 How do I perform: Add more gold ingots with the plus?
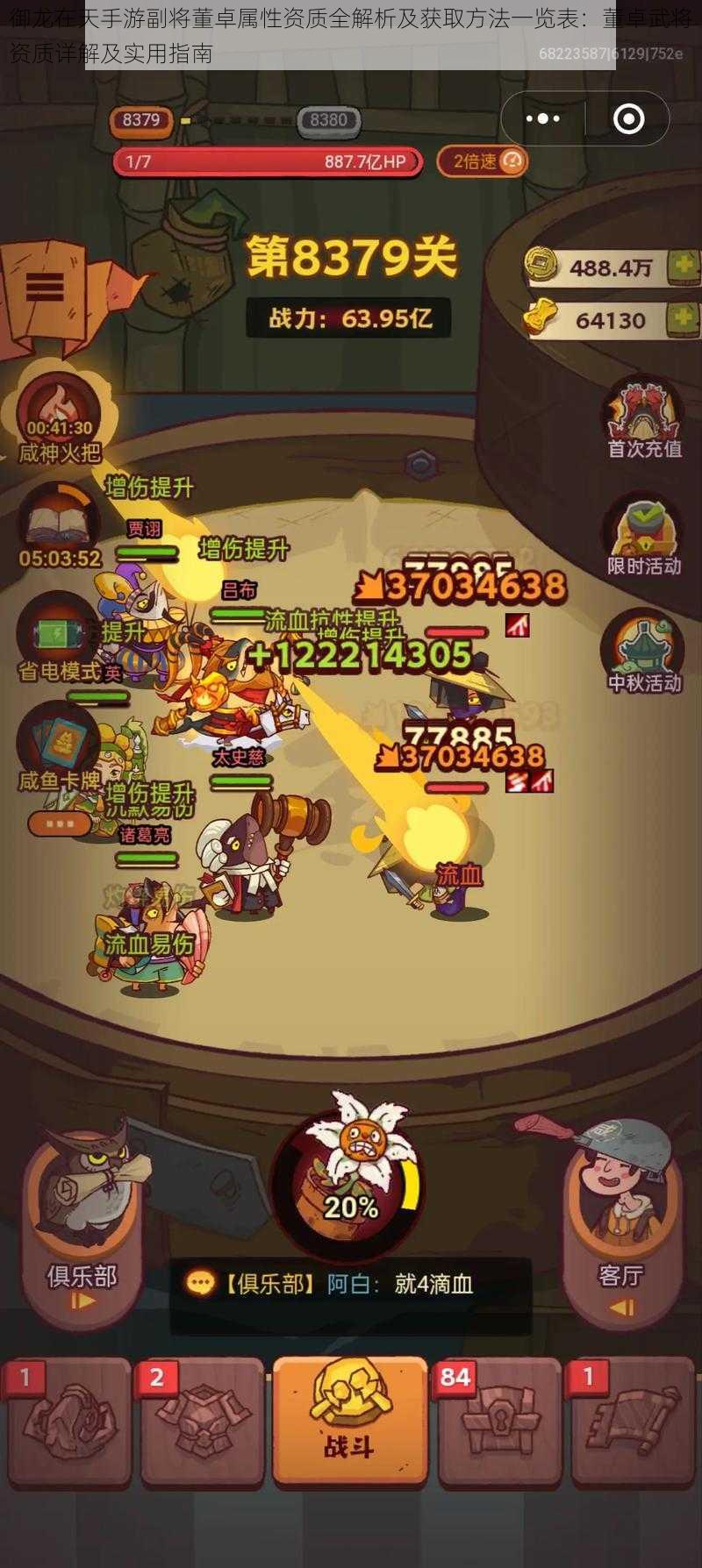pos(683,319)
